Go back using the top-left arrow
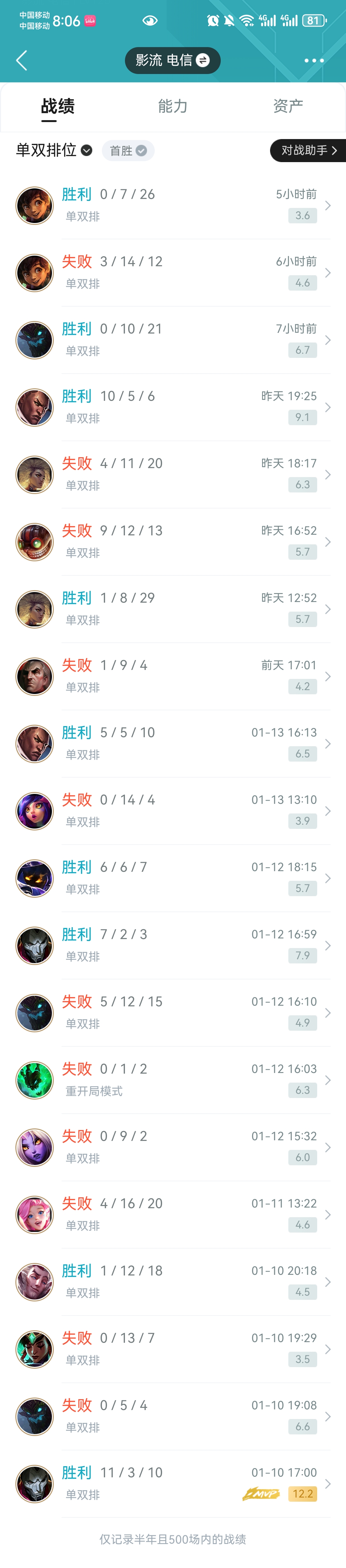The width and height of the screenshot is (346, 1568). [x=22, y=60]
